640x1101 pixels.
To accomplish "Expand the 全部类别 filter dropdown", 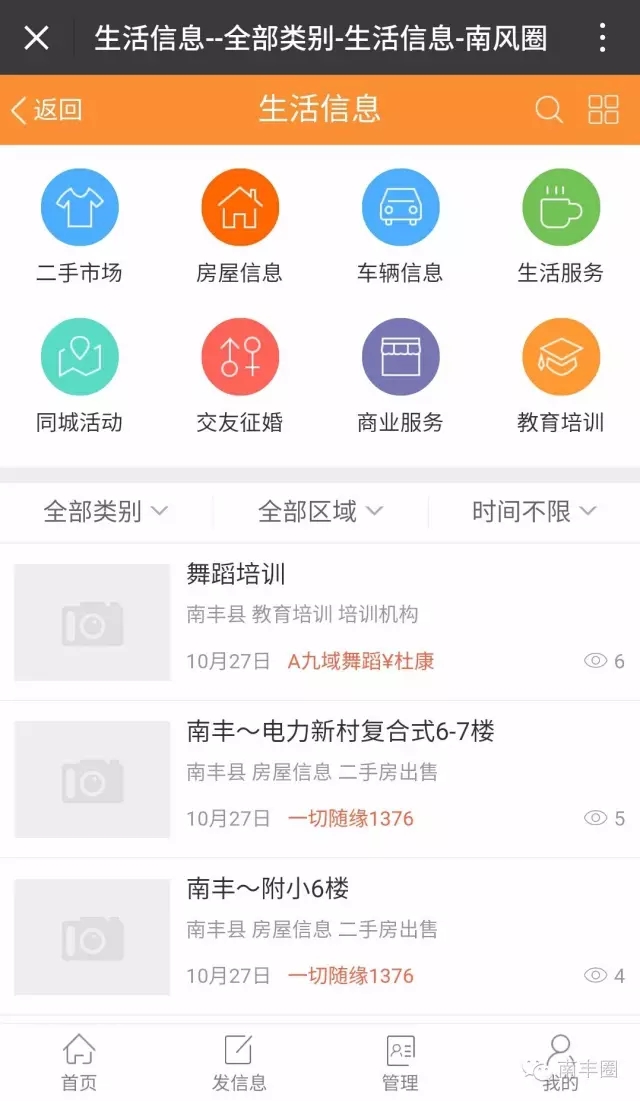I will [x=106, y=511].
